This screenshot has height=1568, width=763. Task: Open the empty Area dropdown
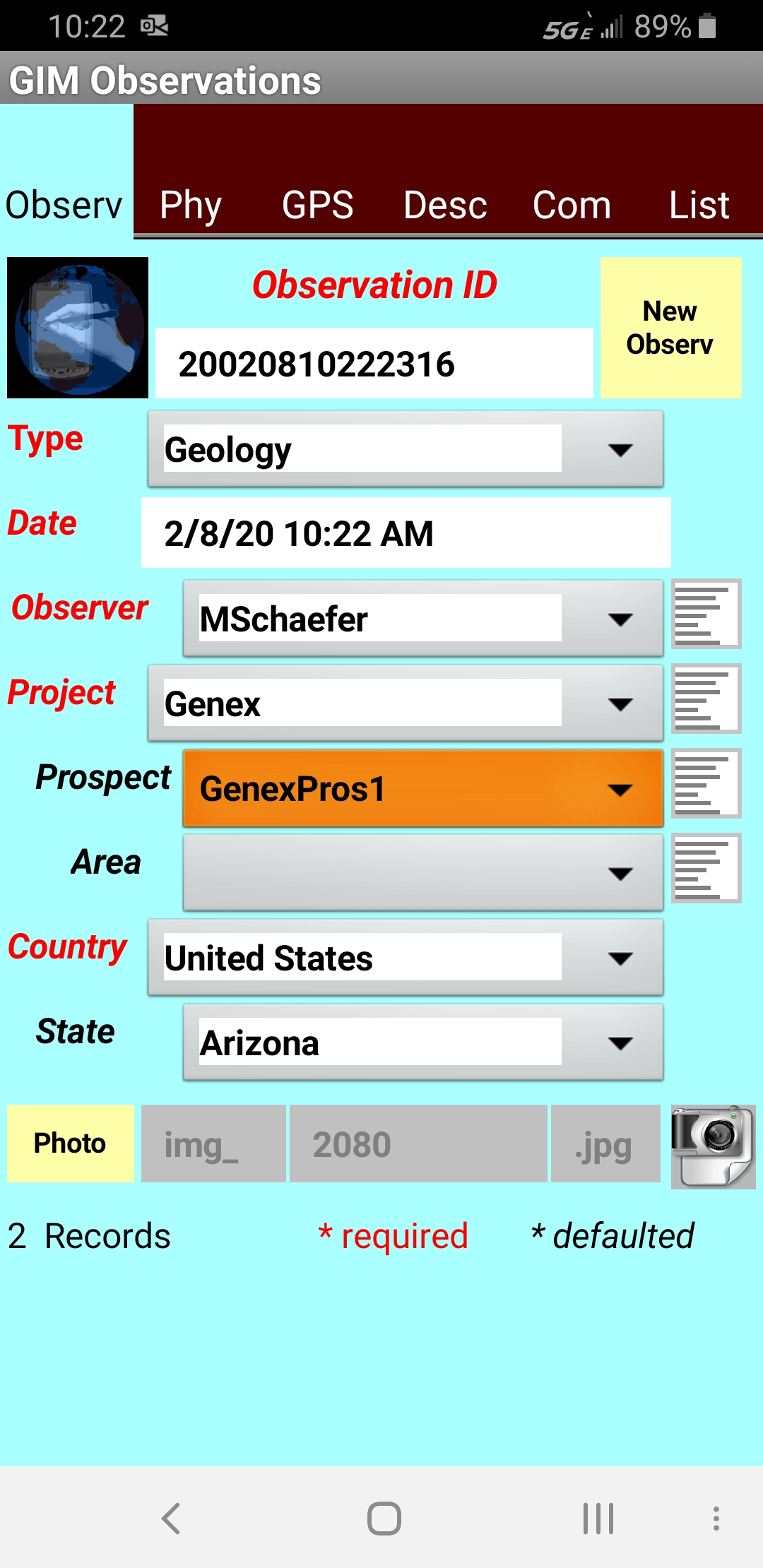(x=422, y=873)
